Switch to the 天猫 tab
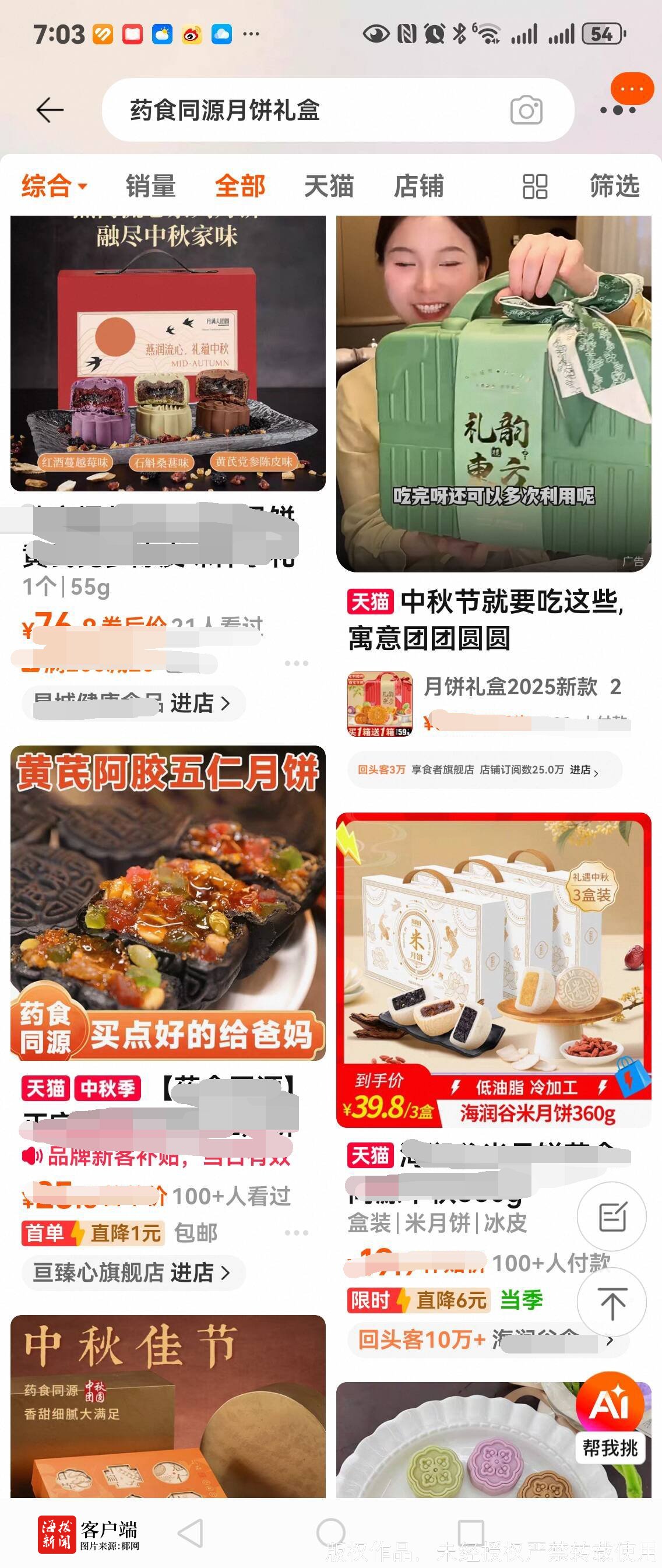 click(329, 185)
